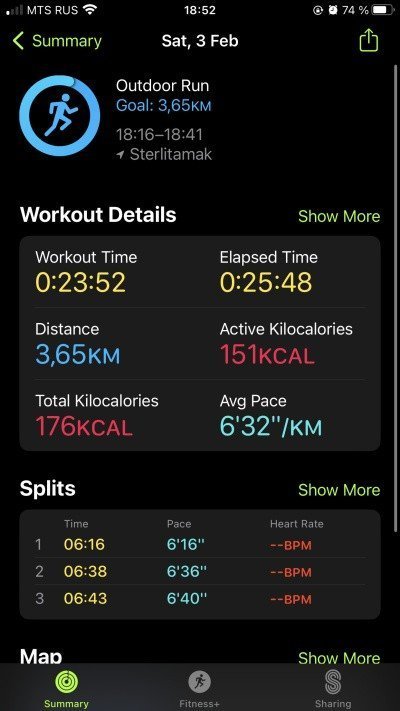This screenshot has height=711, width=400.
Task: Select the Summary tab
Action: (x=66, y=689)
